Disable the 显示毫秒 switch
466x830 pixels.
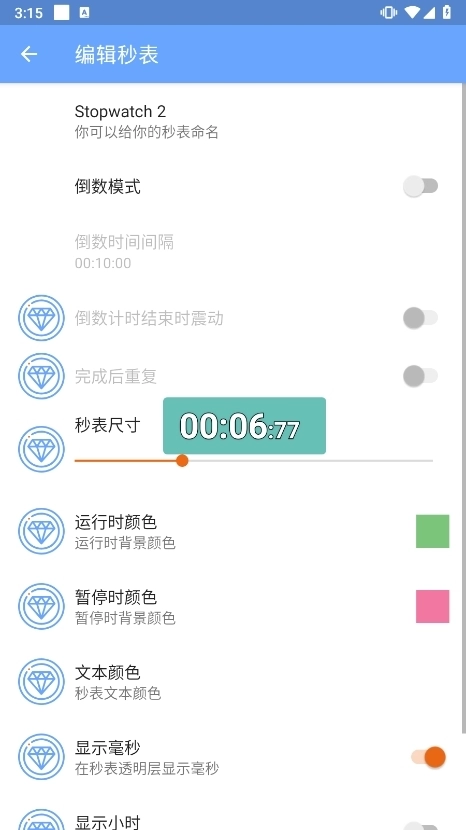[428, 757]
